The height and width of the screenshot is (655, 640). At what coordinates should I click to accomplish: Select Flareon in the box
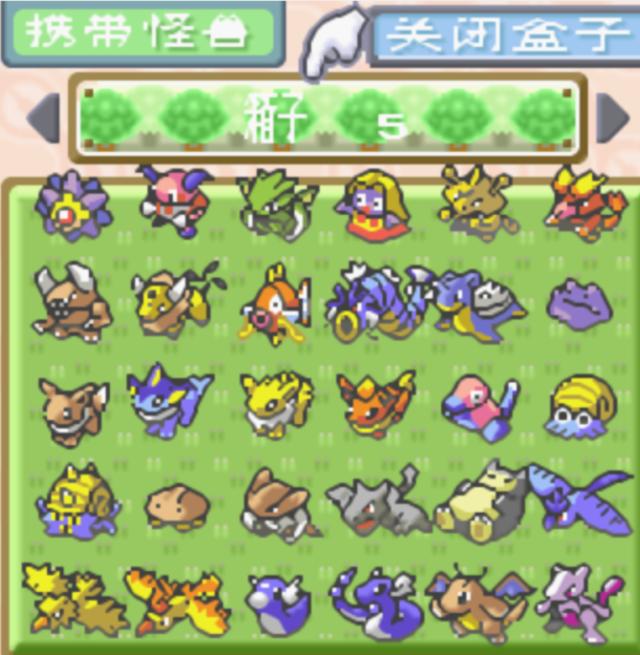374,402
